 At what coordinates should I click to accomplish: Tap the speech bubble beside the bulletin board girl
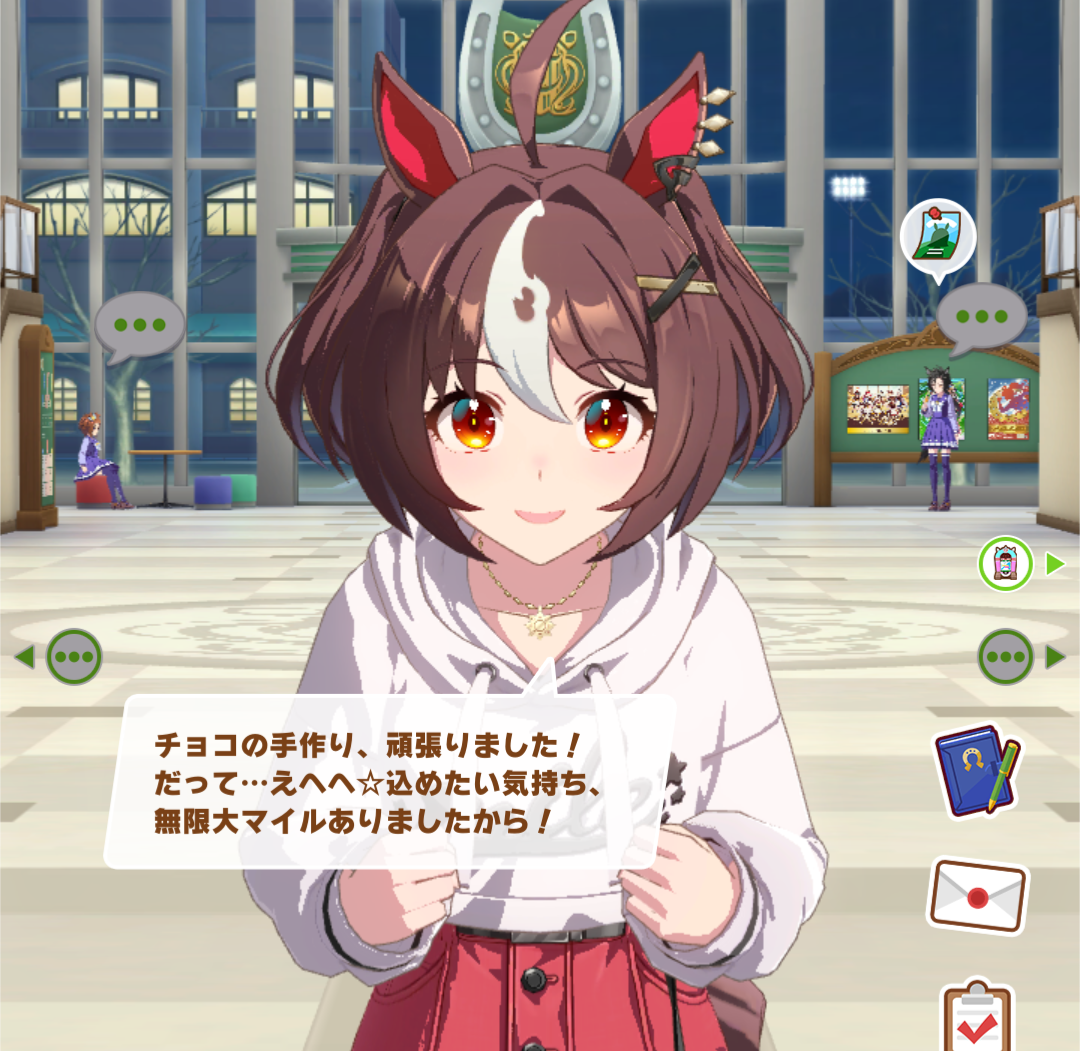(x=980, y=317)
